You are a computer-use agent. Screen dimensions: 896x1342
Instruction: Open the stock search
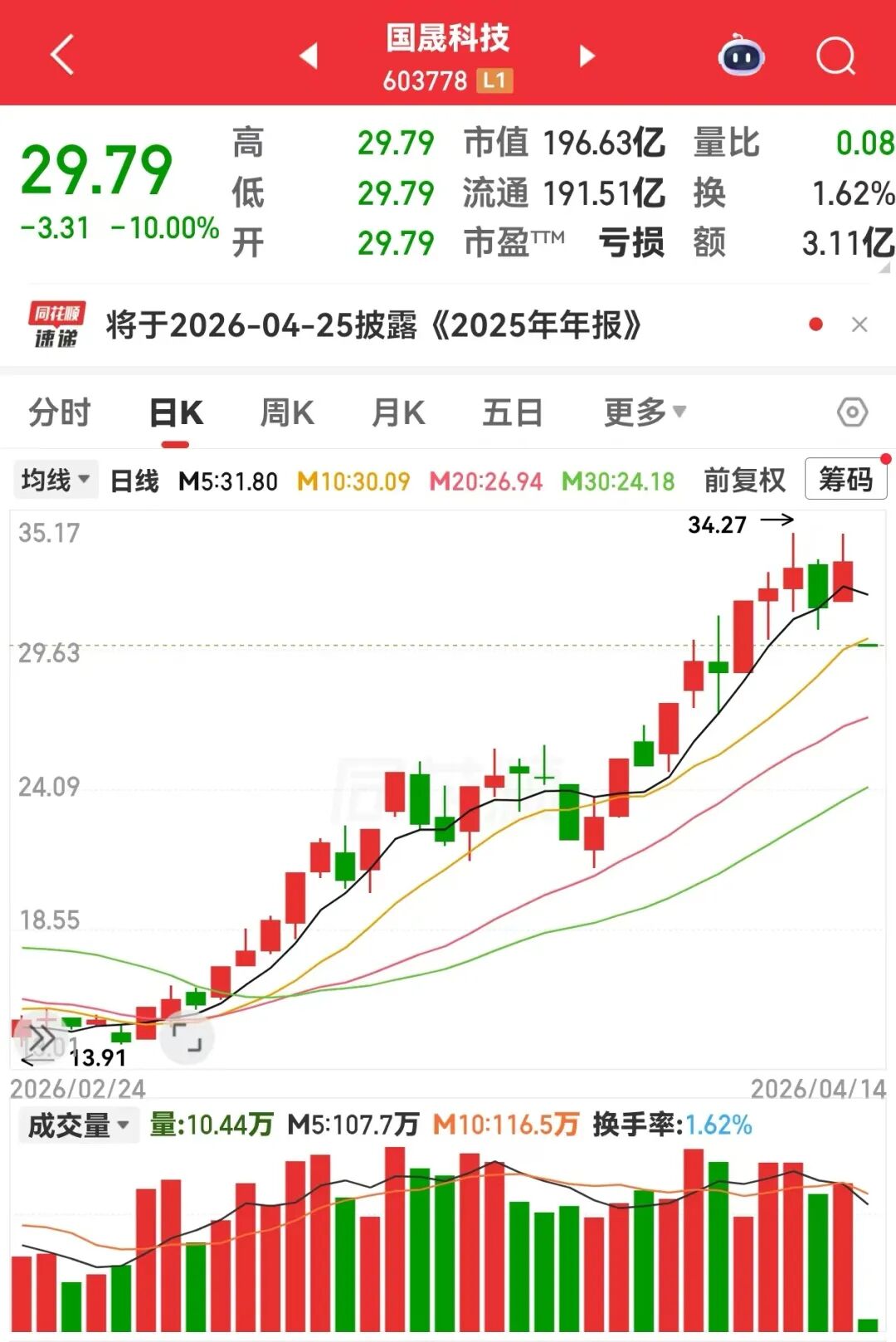(x=835, y=56)
